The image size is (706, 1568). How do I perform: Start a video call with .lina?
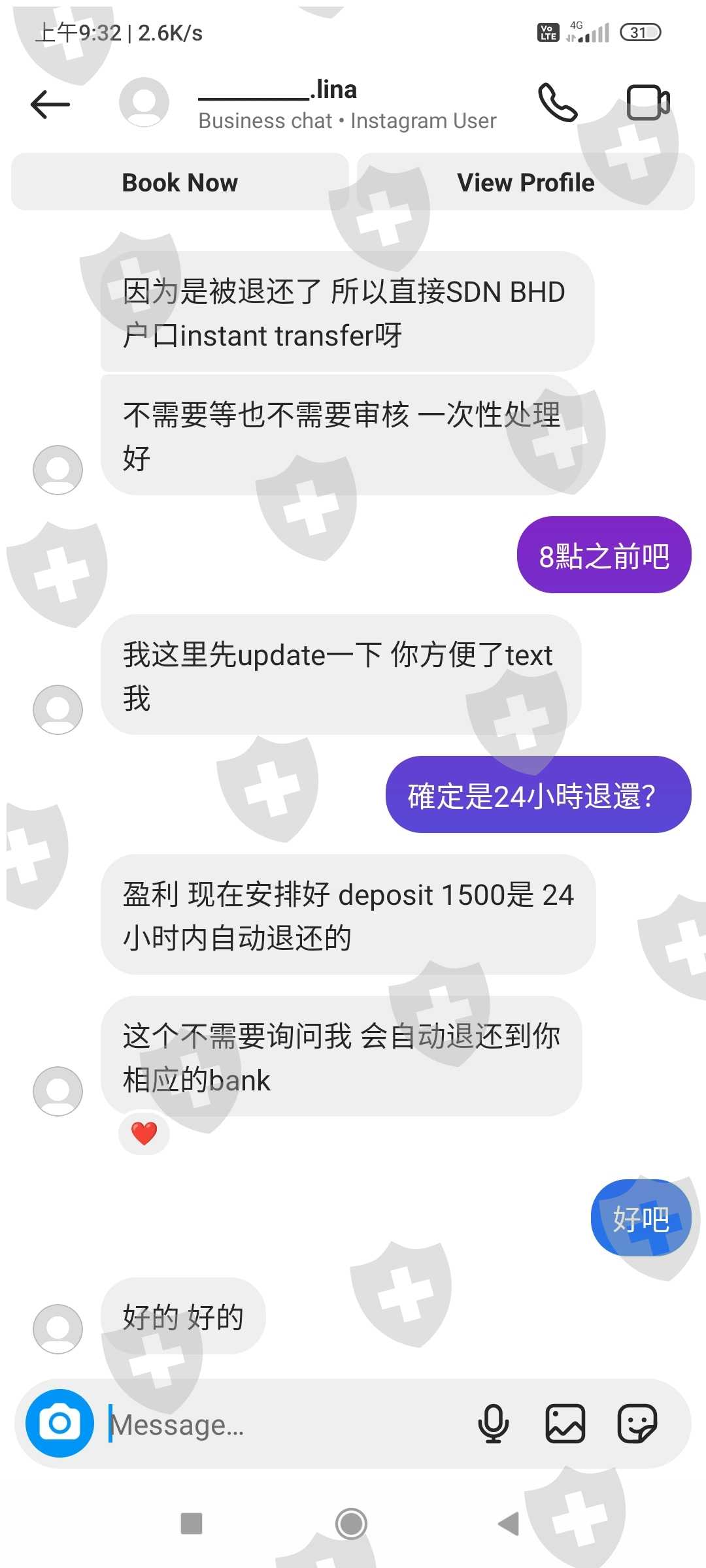648,103
